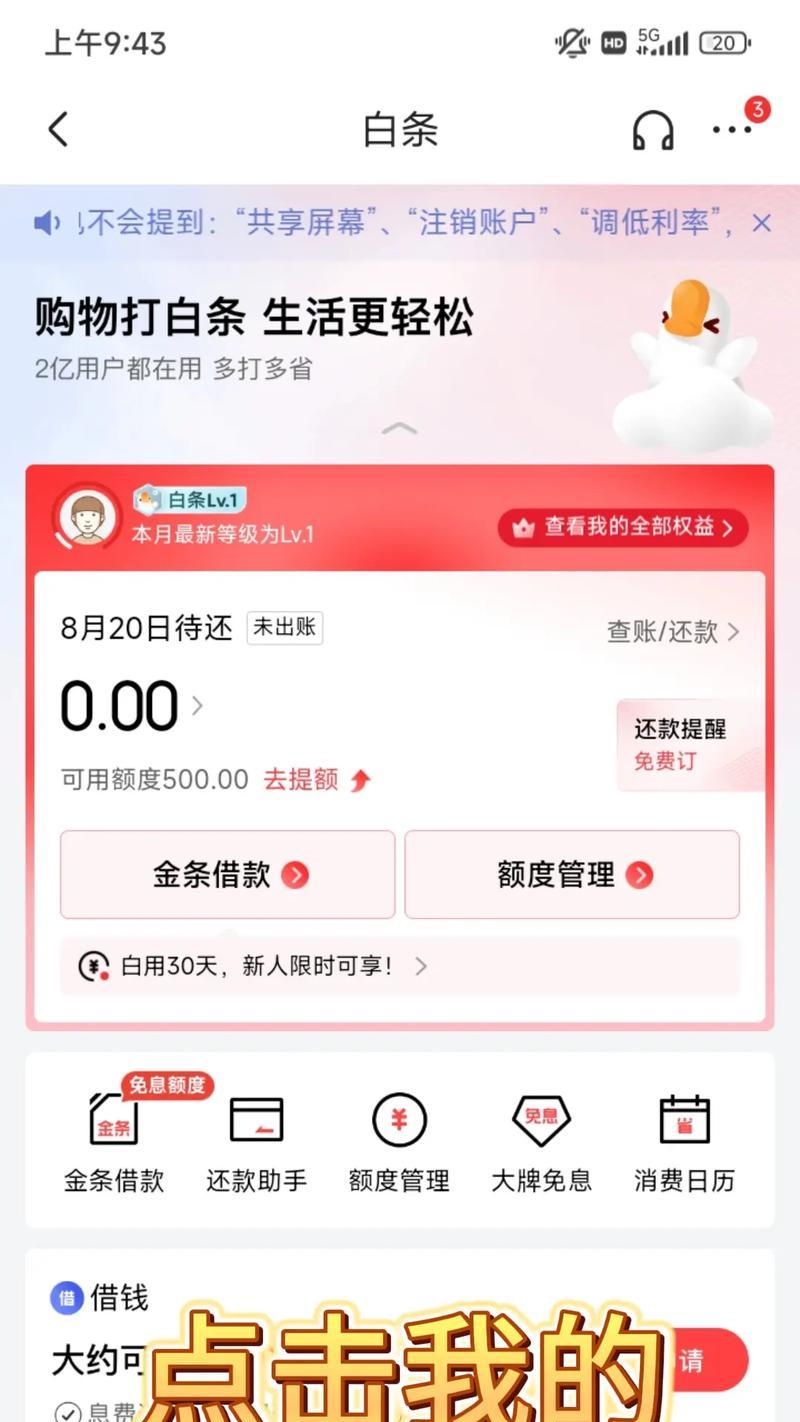Subscribe to 还款提醒 for free
This screenshot has width=800, height=1422.
pos(680,746)
